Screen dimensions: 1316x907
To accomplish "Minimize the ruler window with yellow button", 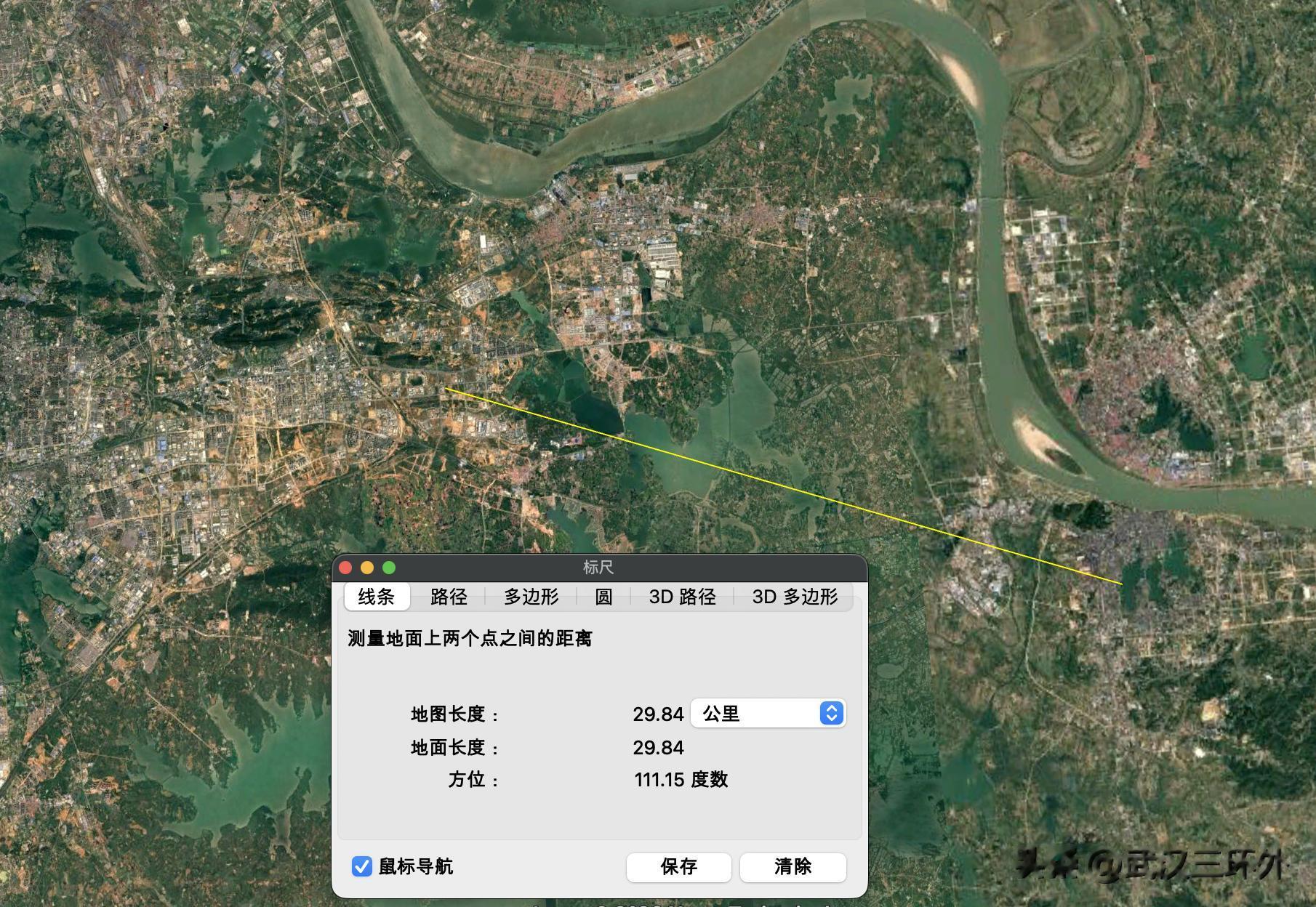I will coord(367,568).
